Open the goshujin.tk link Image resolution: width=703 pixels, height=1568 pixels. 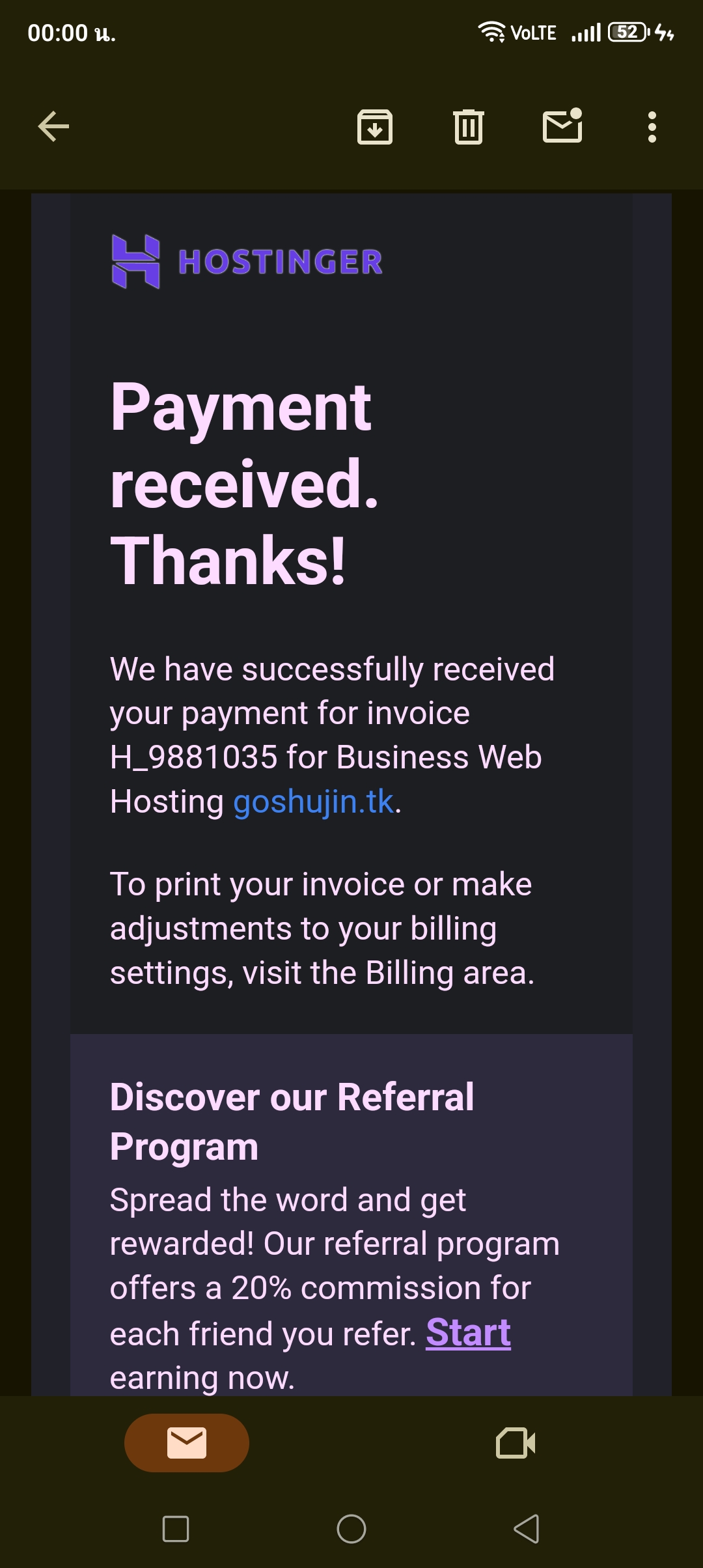tap(313, 802)
